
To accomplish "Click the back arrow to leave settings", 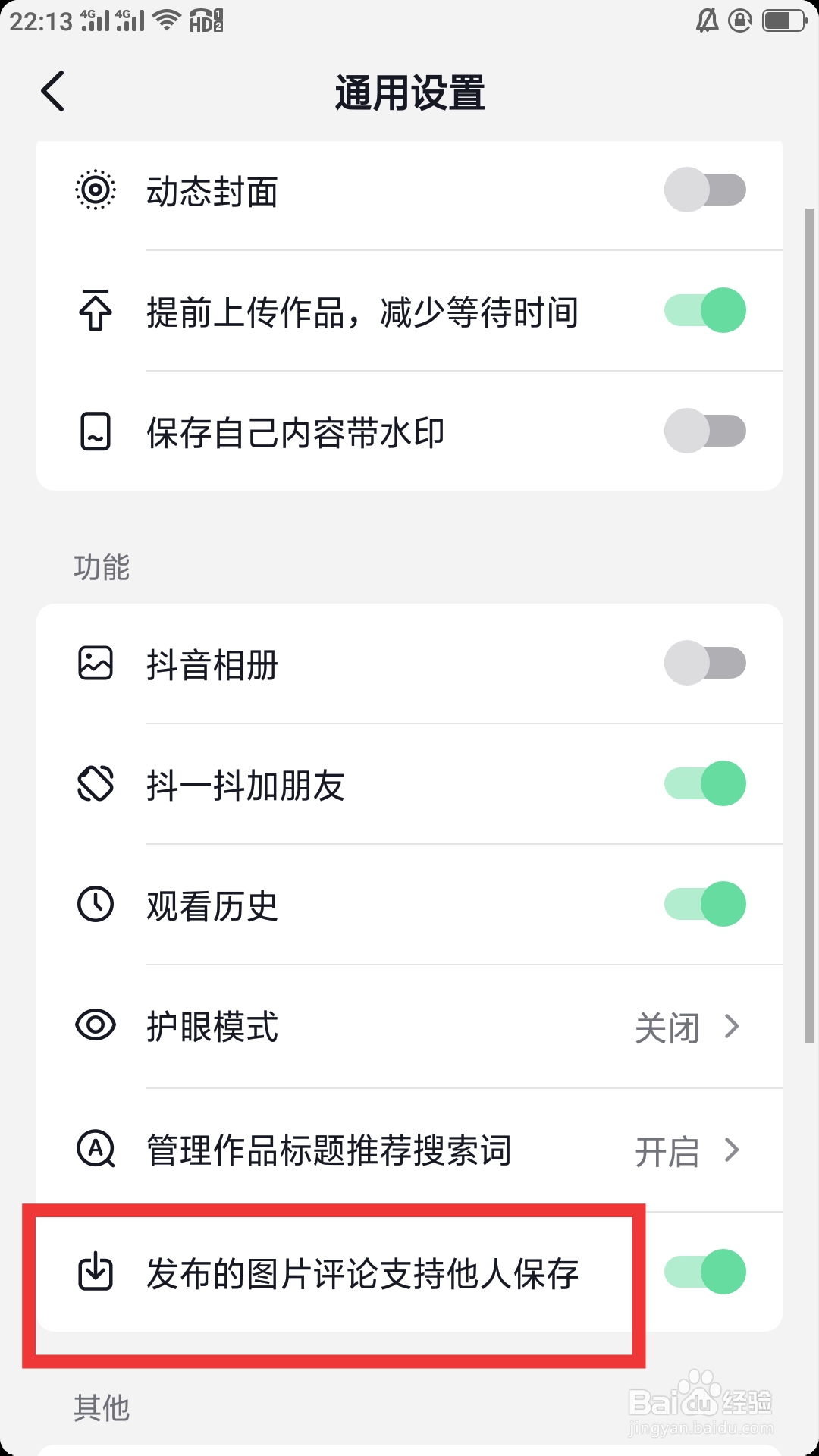I will click(52, 91).
